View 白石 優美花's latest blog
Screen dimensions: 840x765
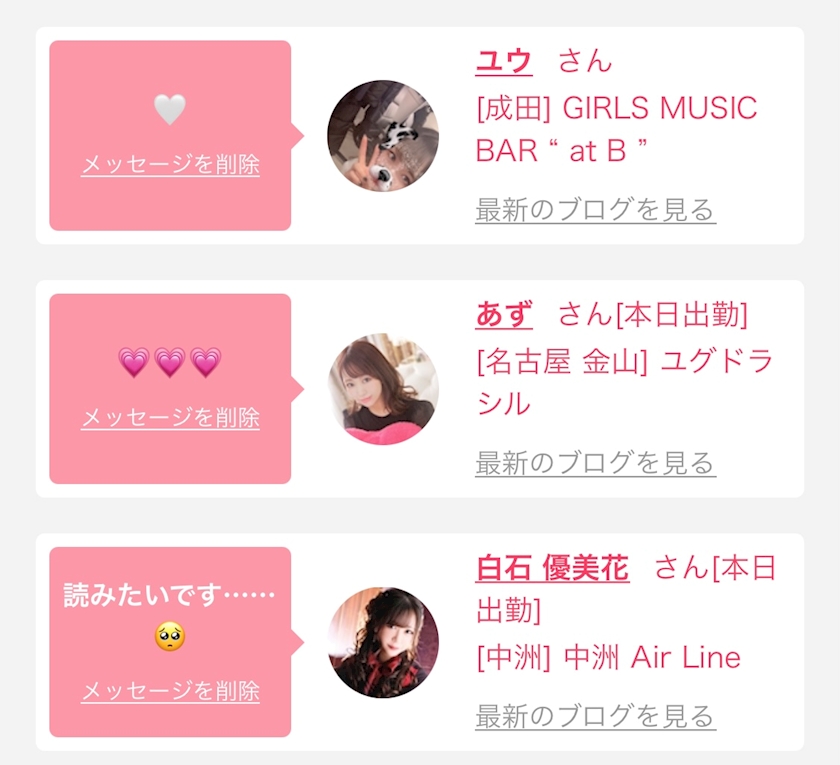pyautogui.click(x=595, y=716)
